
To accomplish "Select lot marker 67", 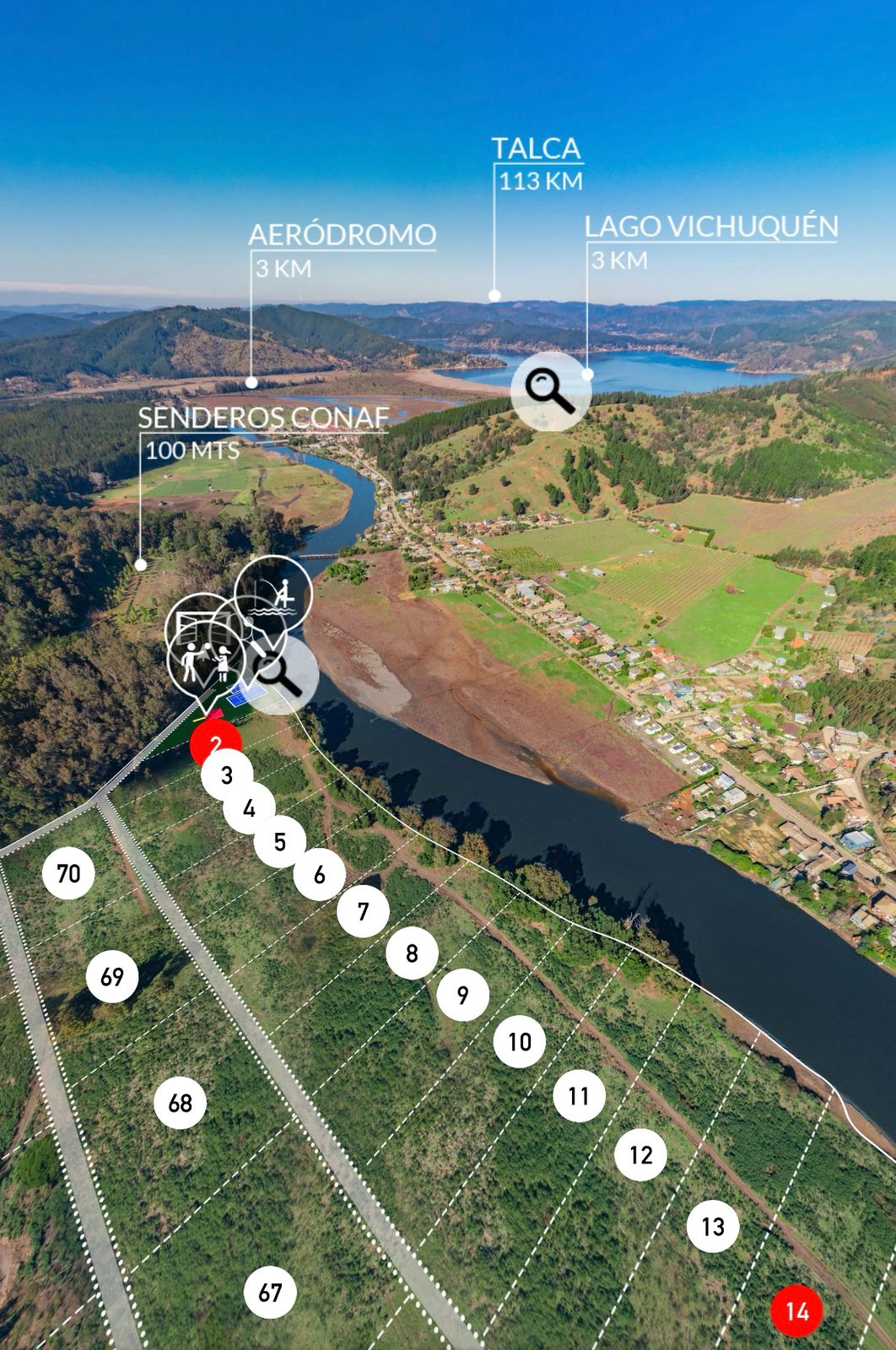I will pyautogui.click(x=270, y=1293).
